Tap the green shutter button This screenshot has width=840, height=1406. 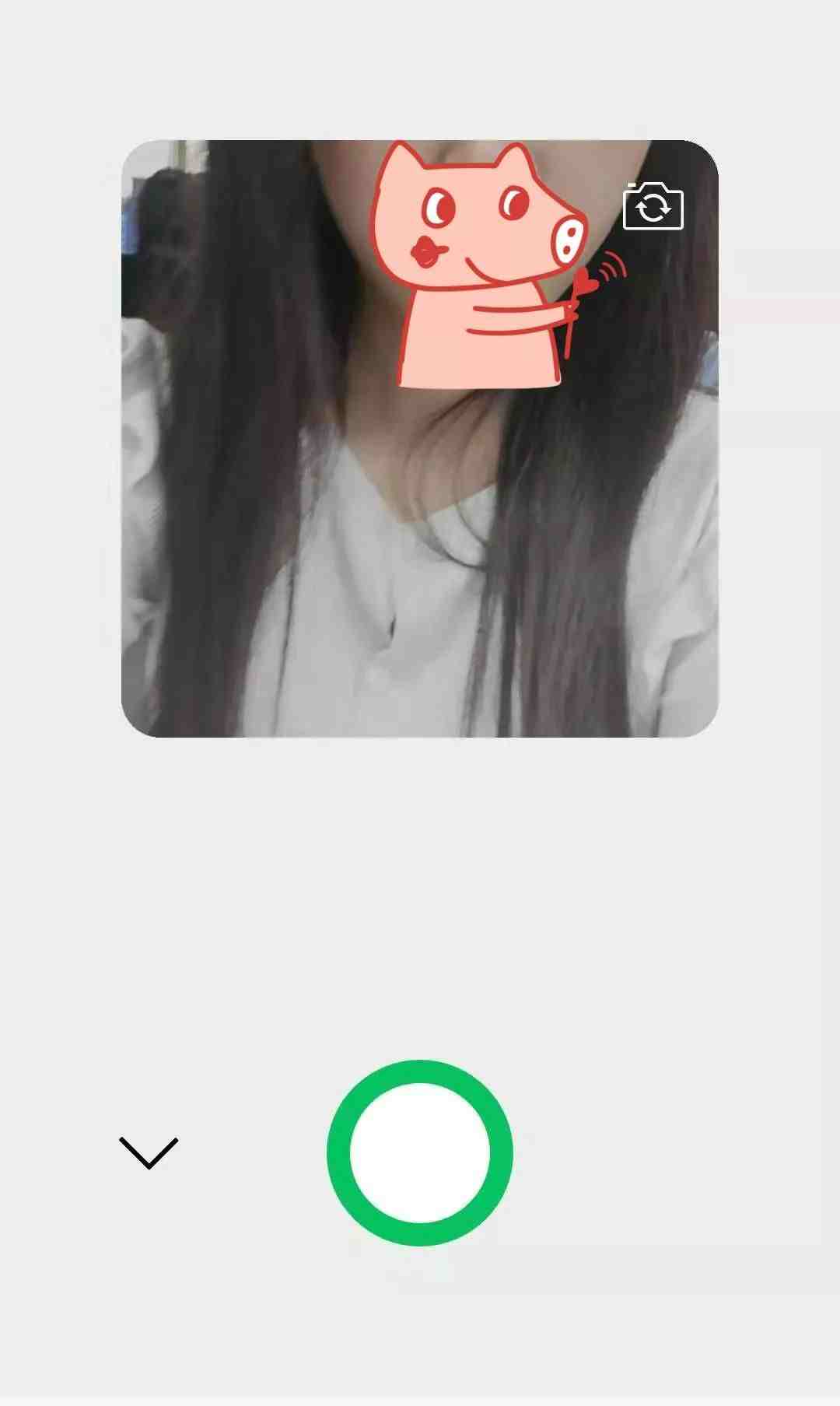pos(420,1152)
